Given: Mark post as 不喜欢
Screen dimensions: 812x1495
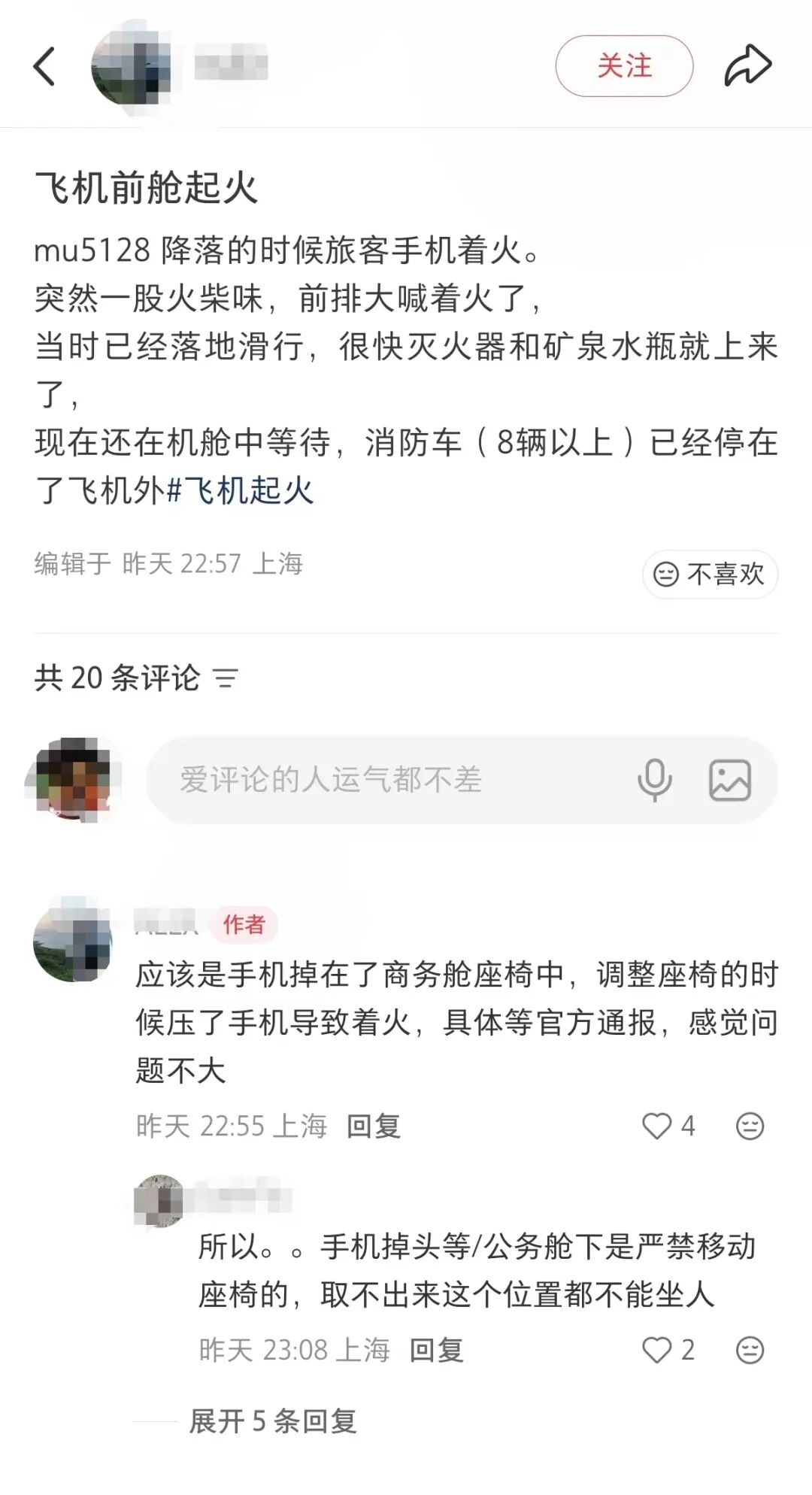Looking at the screenshot, I should [710, 575].
